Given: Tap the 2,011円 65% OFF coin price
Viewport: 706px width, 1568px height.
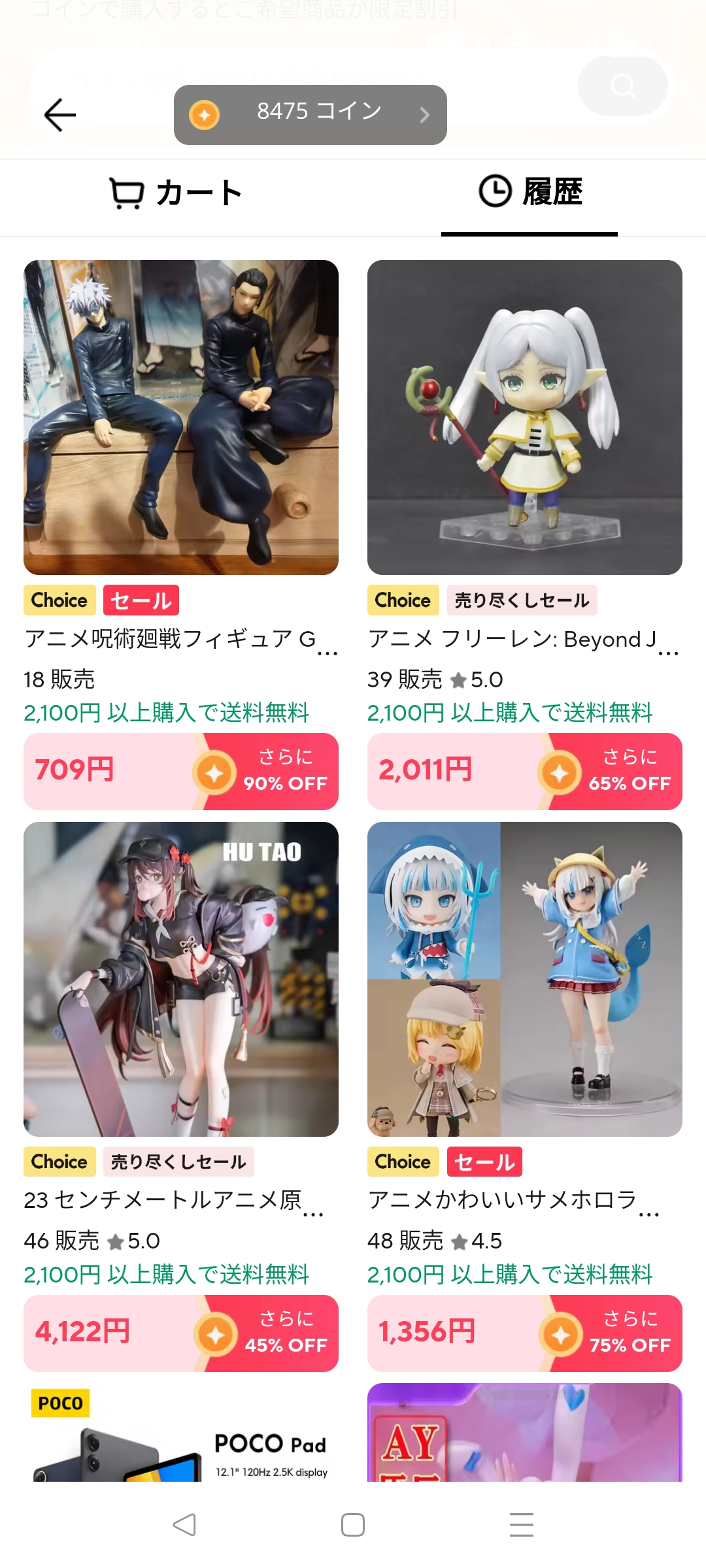Looking at the screenshot, I should click(525, 772).
